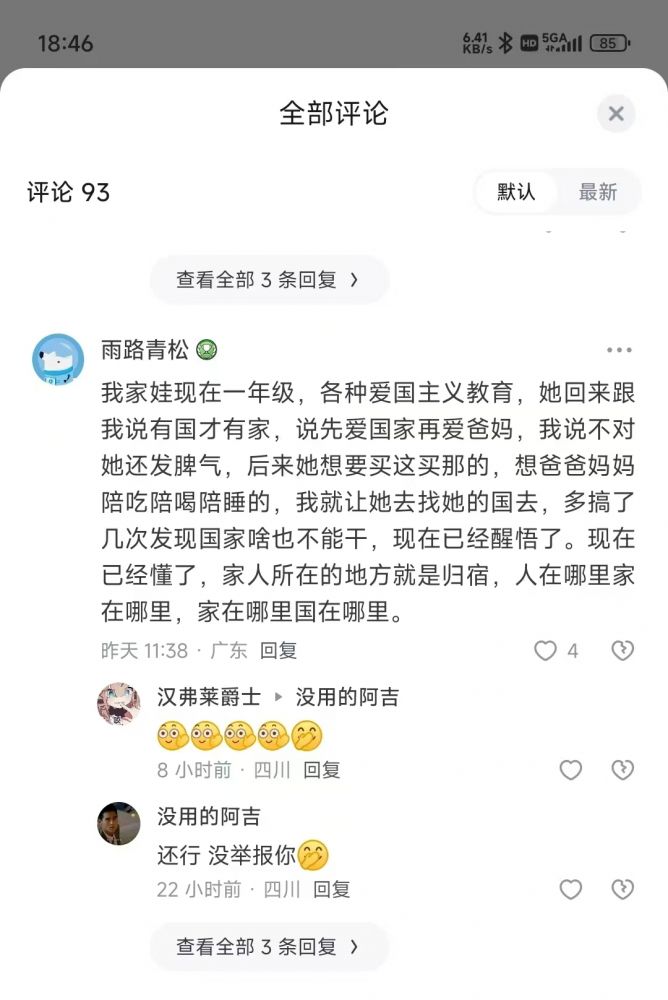Open overflow menu on 雨路青松's comment

coord(619,350)
